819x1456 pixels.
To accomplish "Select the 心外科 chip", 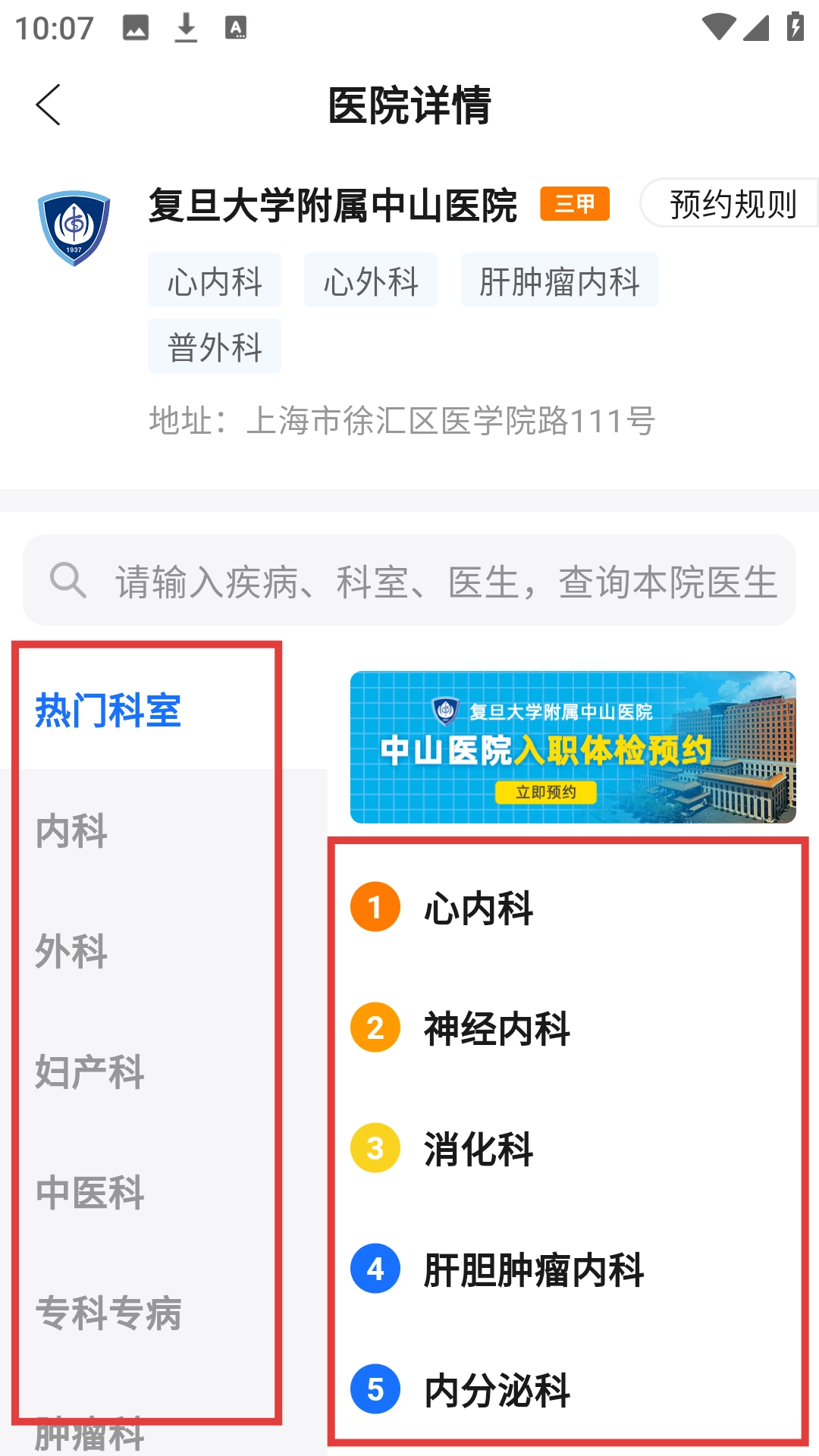I will [371, 281].
